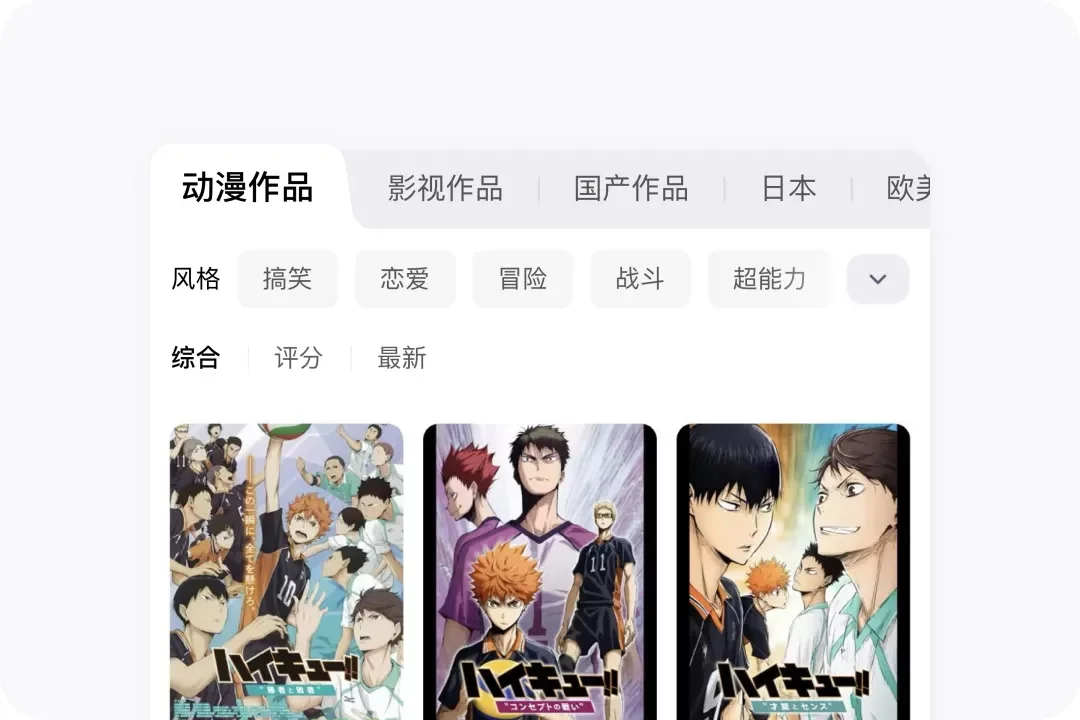Image resolution: width=1080 pixels, height=720 pixels.
Task: Sort by 综合
Action: tap(196, 358)
